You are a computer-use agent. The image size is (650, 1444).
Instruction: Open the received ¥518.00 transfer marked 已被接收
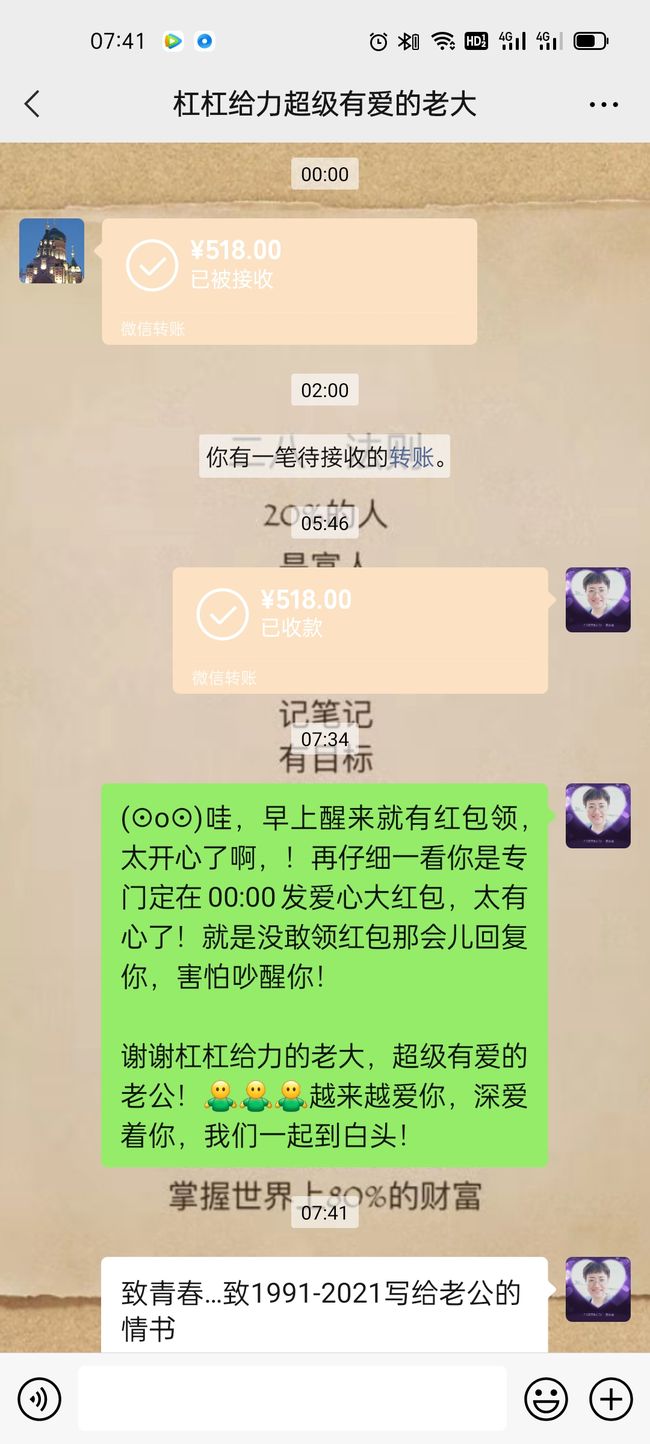[289, 282]
